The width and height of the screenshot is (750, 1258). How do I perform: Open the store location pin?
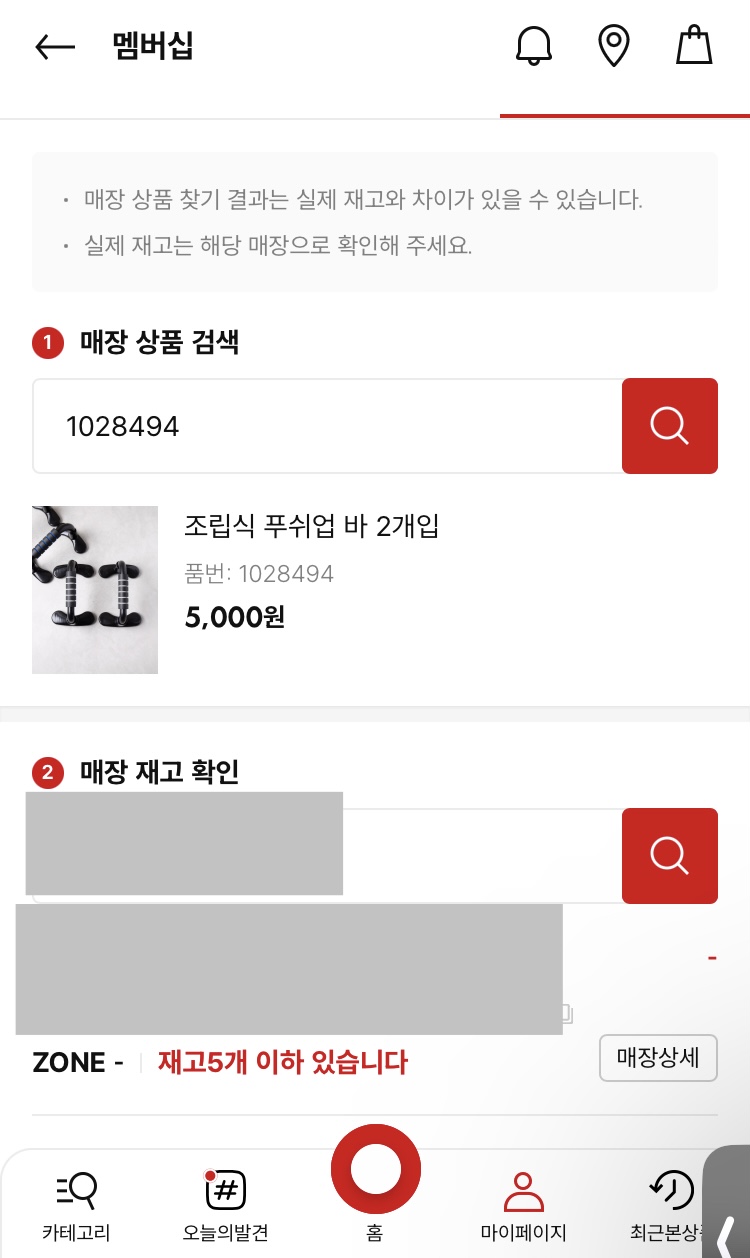[x=613, y=47]
